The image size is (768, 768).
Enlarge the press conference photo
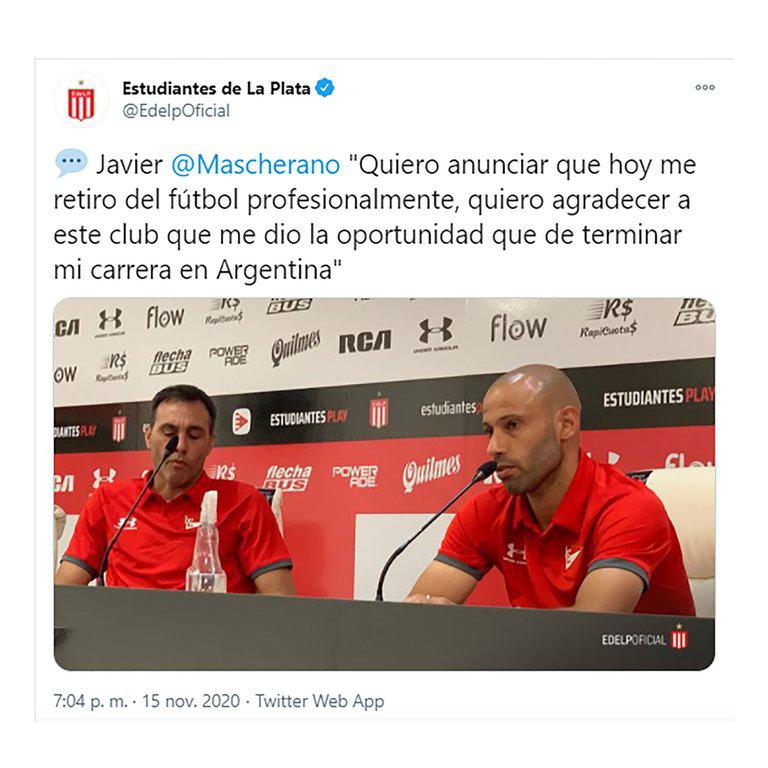click(384, 483)
